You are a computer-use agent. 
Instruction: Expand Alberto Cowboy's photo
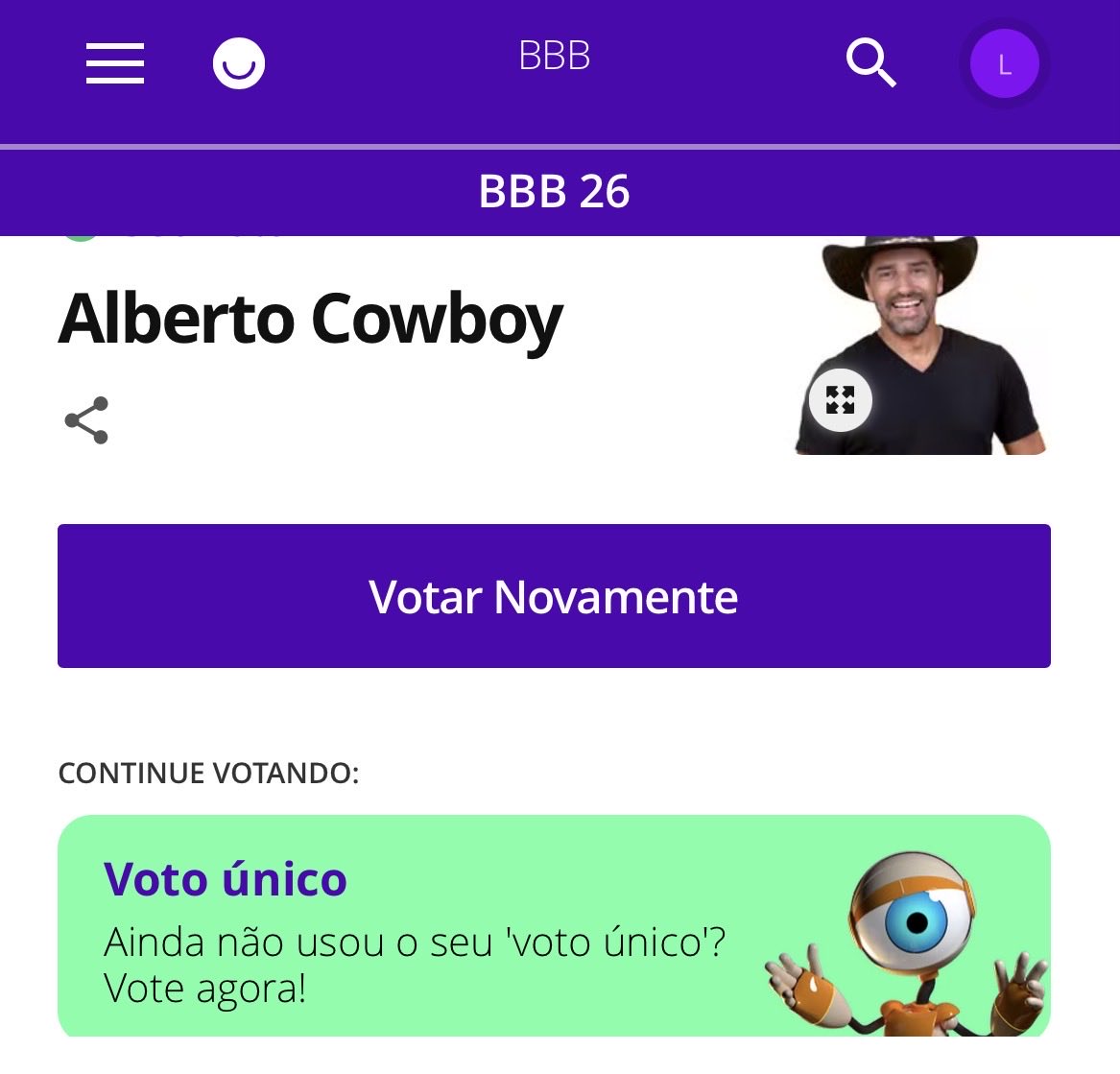point(840,399)
